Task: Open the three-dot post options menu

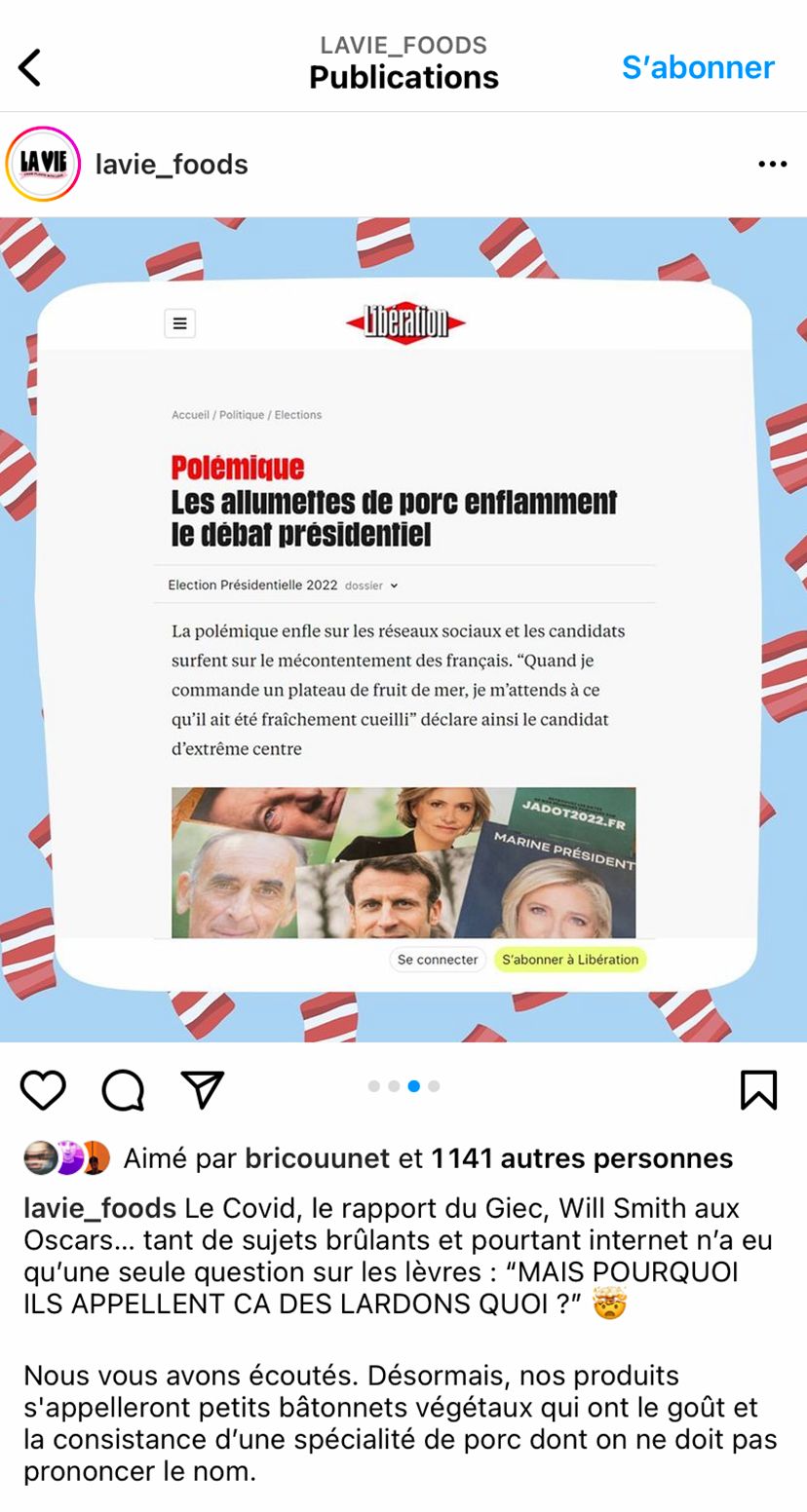Action: pos(772,165)
